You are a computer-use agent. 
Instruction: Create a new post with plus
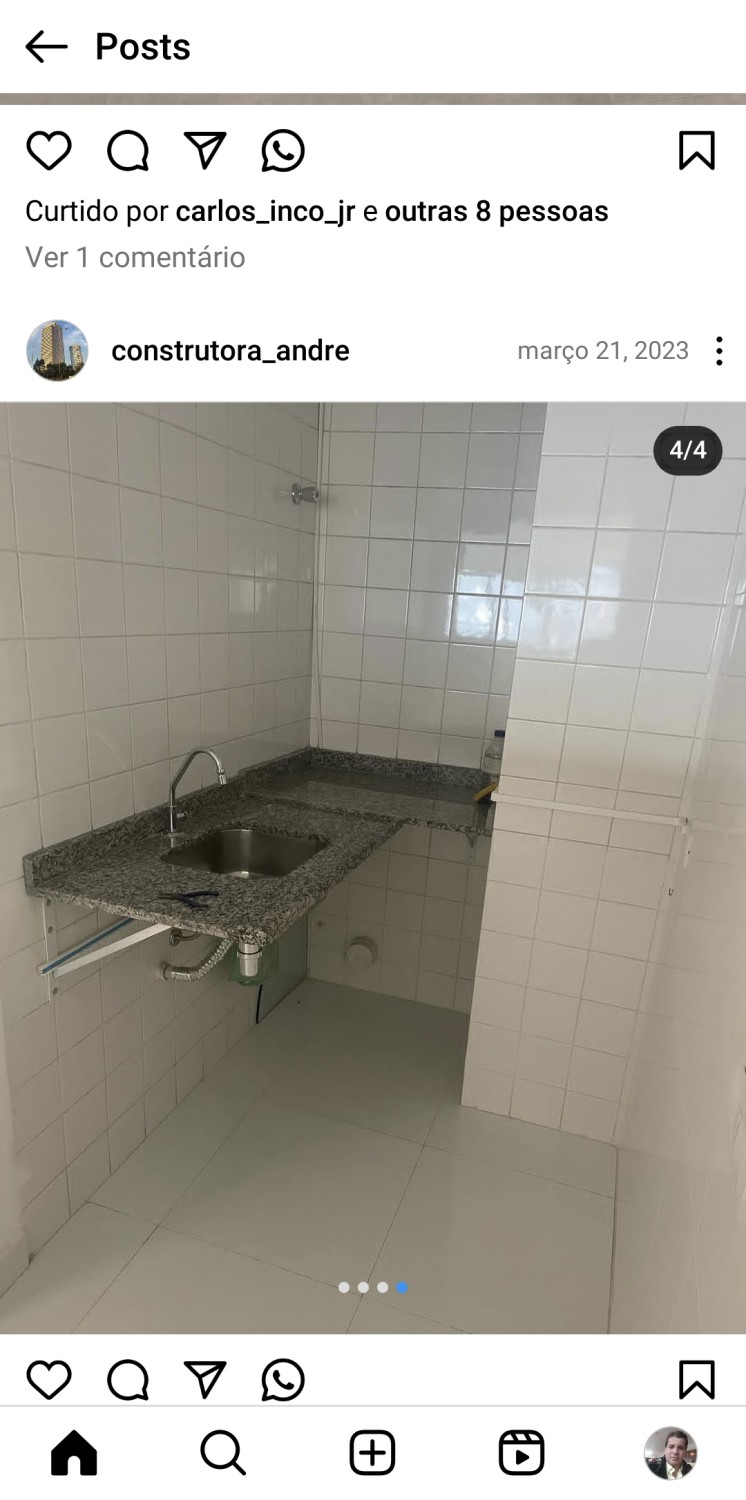pyautogui.click(x=372, y=1453)
